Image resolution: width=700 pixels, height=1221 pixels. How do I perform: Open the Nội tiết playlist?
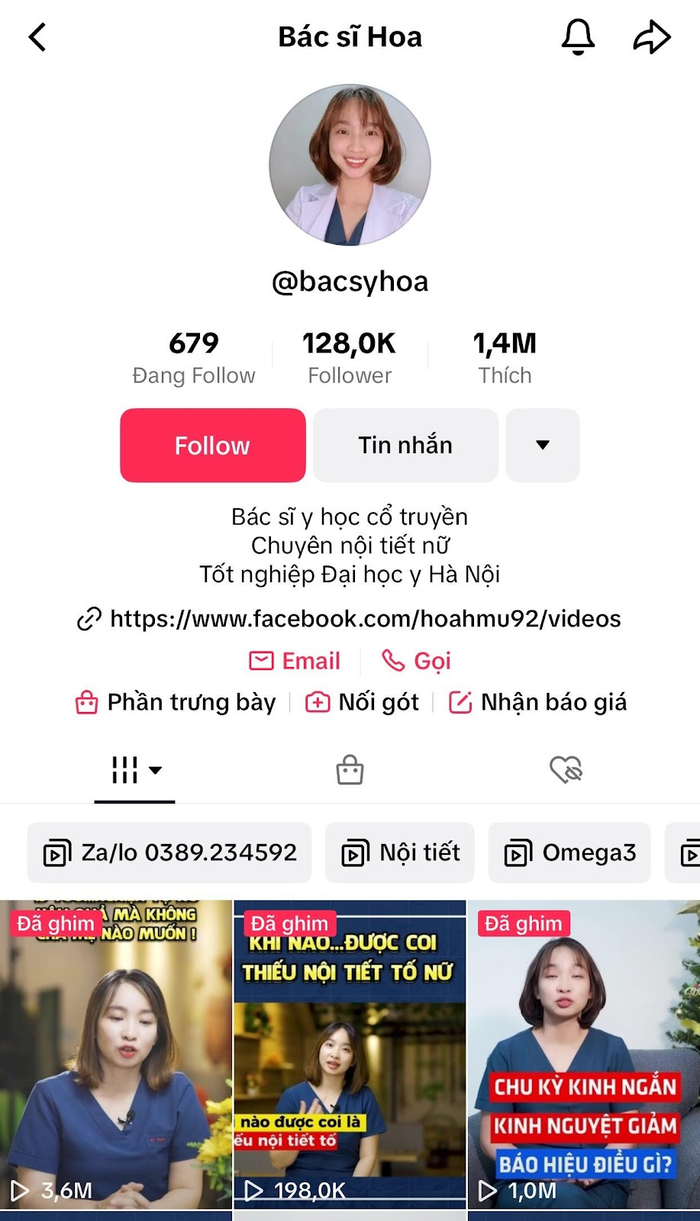400,853
